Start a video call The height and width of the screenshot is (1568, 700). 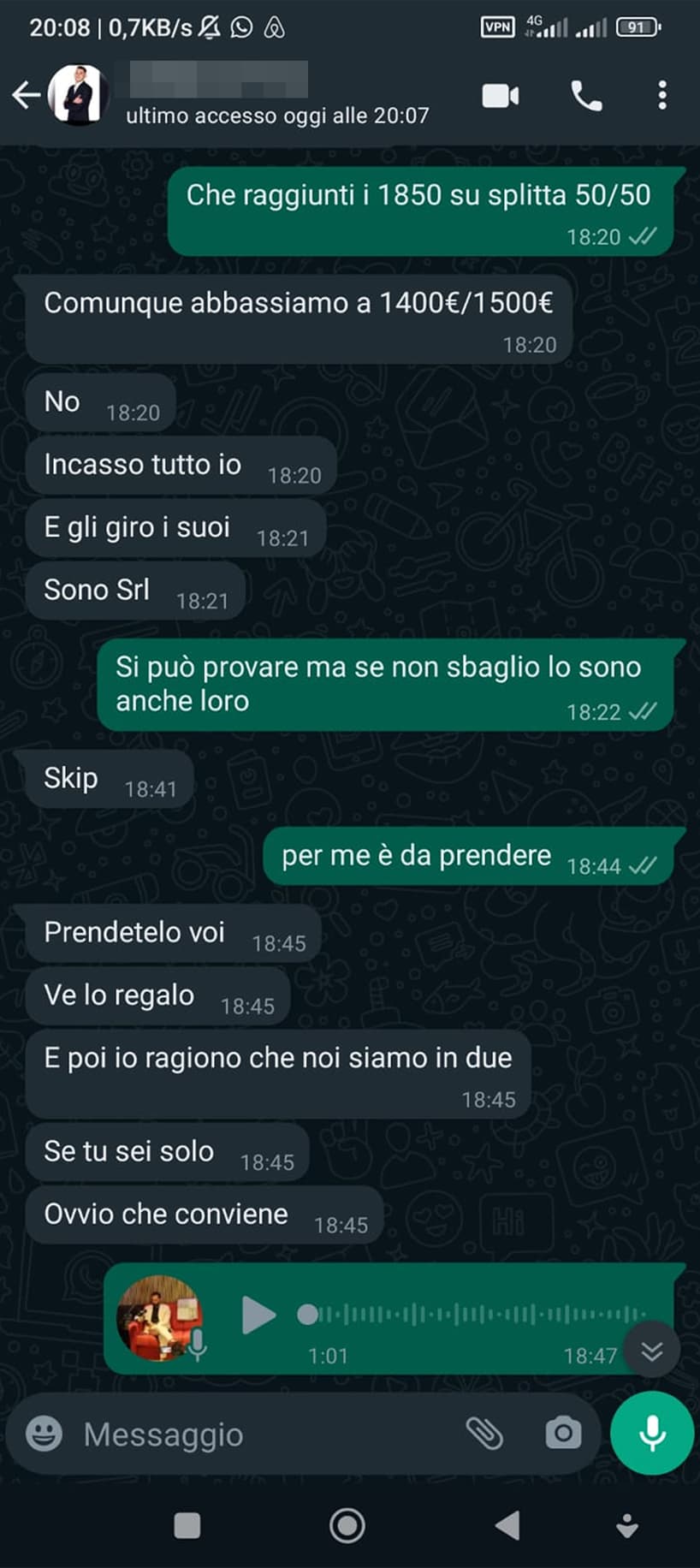501,96
